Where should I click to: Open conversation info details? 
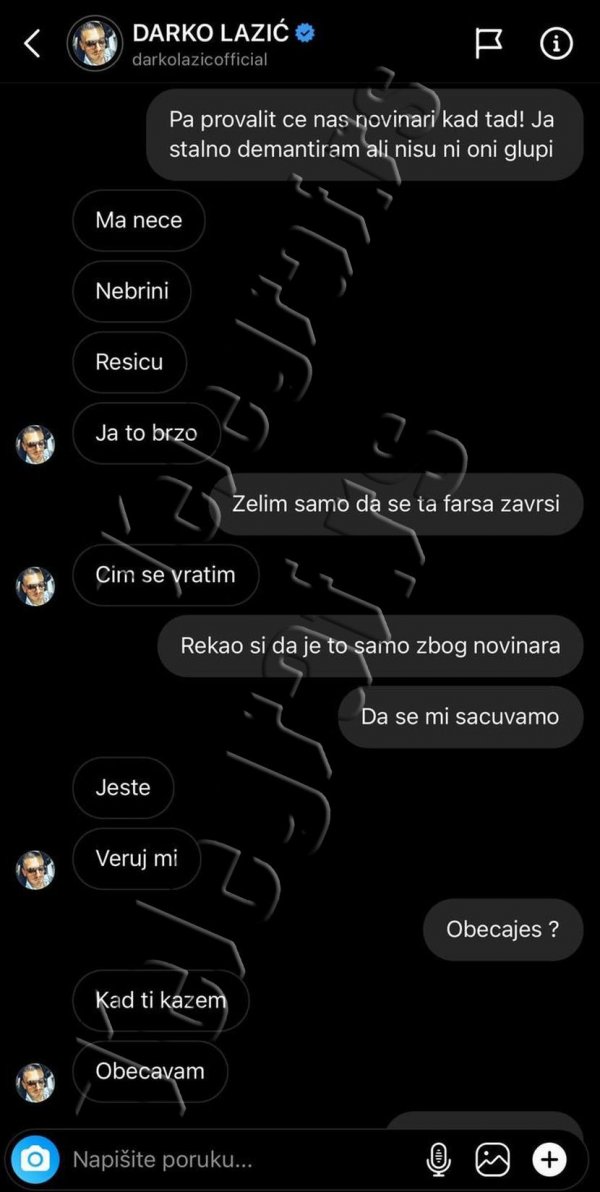pos(556,43)
